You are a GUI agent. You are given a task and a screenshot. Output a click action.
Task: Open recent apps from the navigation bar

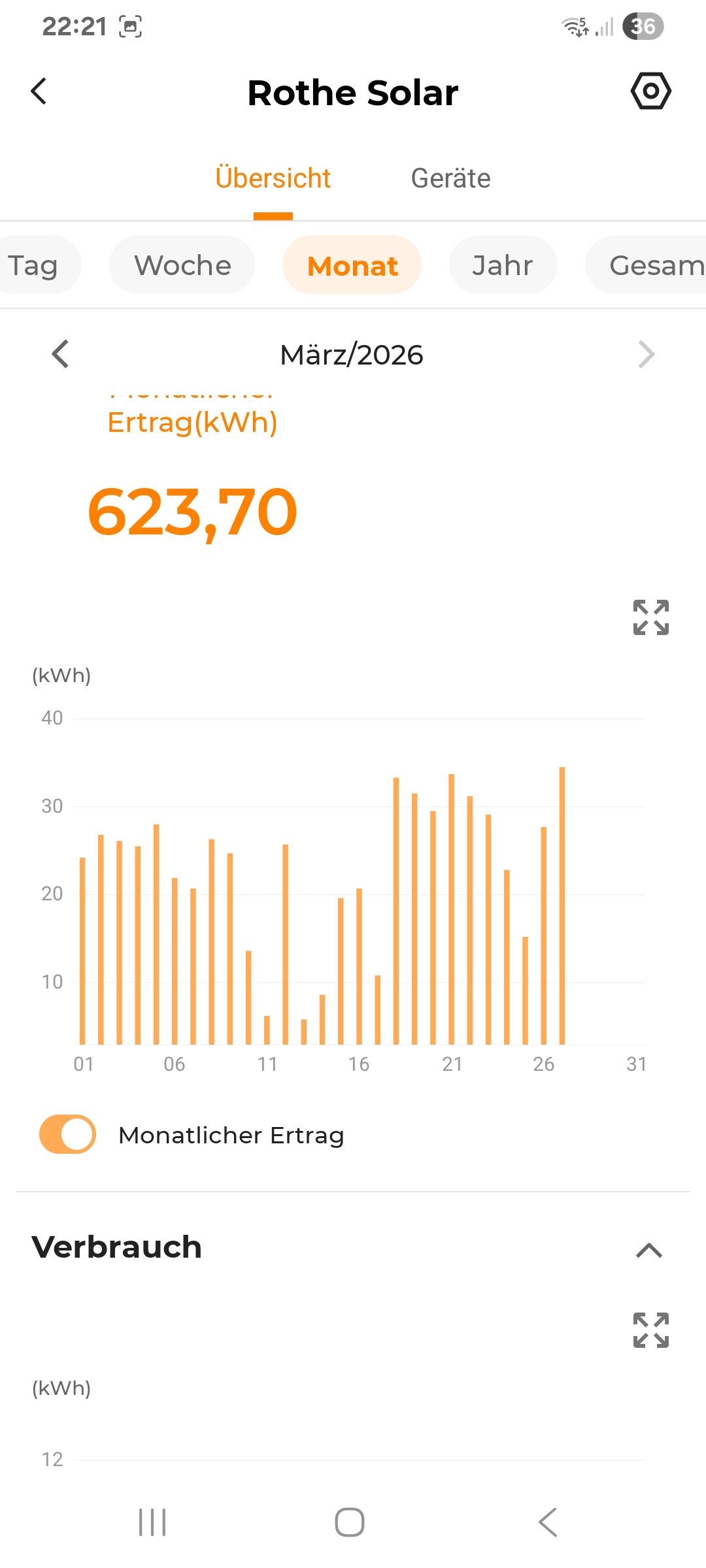point(152,1522)
